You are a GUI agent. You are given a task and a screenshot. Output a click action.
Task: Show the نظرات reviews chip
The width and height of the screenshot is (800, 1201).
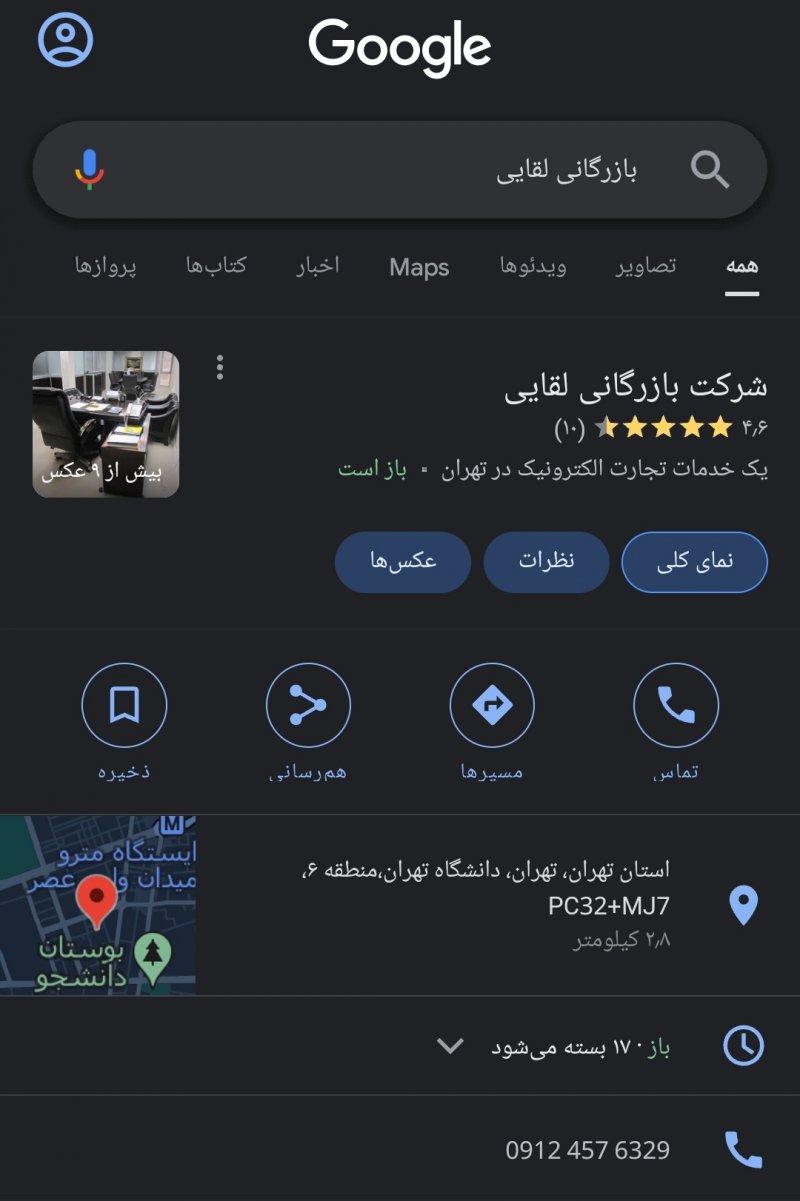pyautogui.click(x=546, y=562)
